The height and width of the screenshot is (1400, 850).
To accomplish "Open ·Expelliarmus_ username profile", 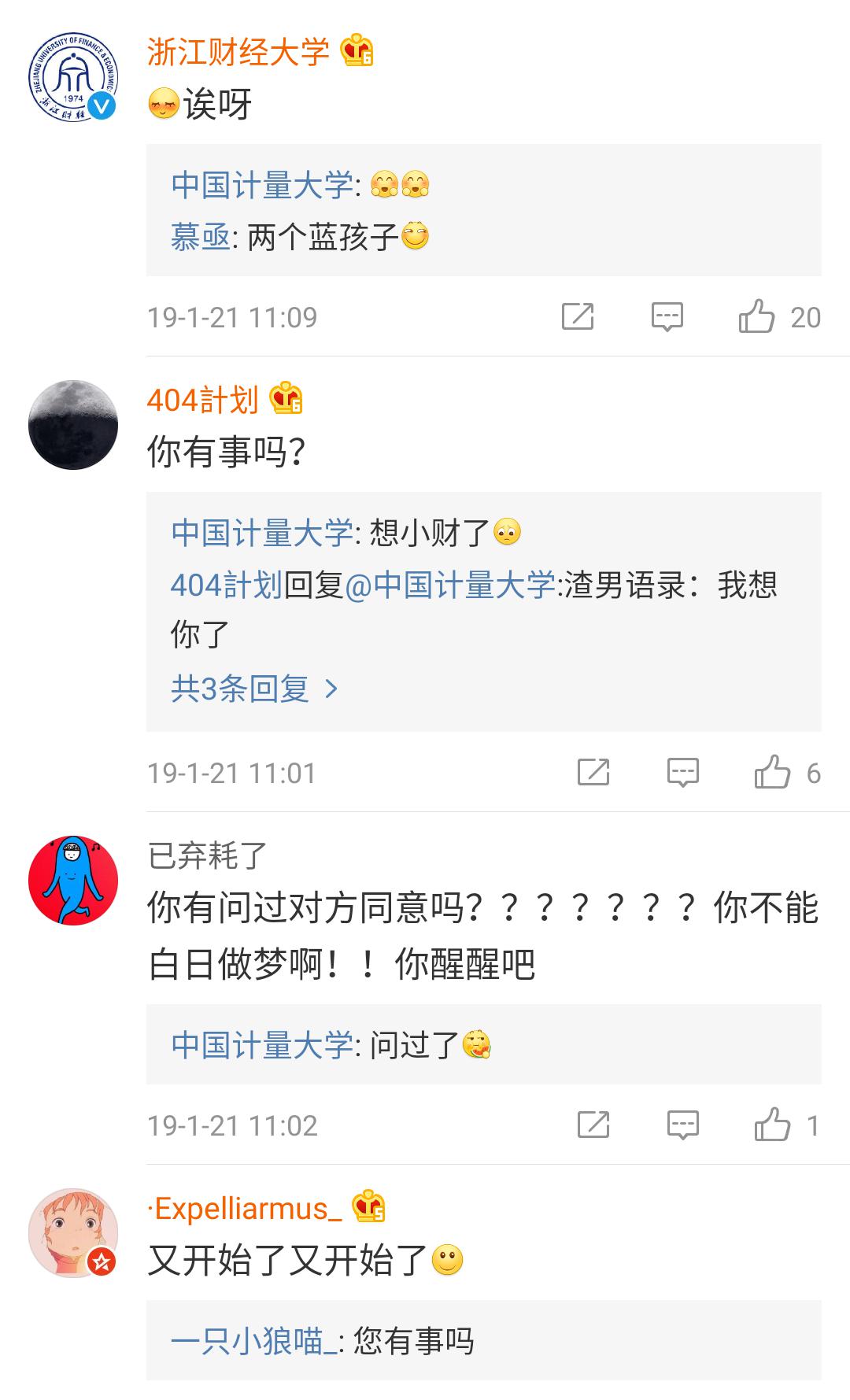I will (x=245, y=1208).
